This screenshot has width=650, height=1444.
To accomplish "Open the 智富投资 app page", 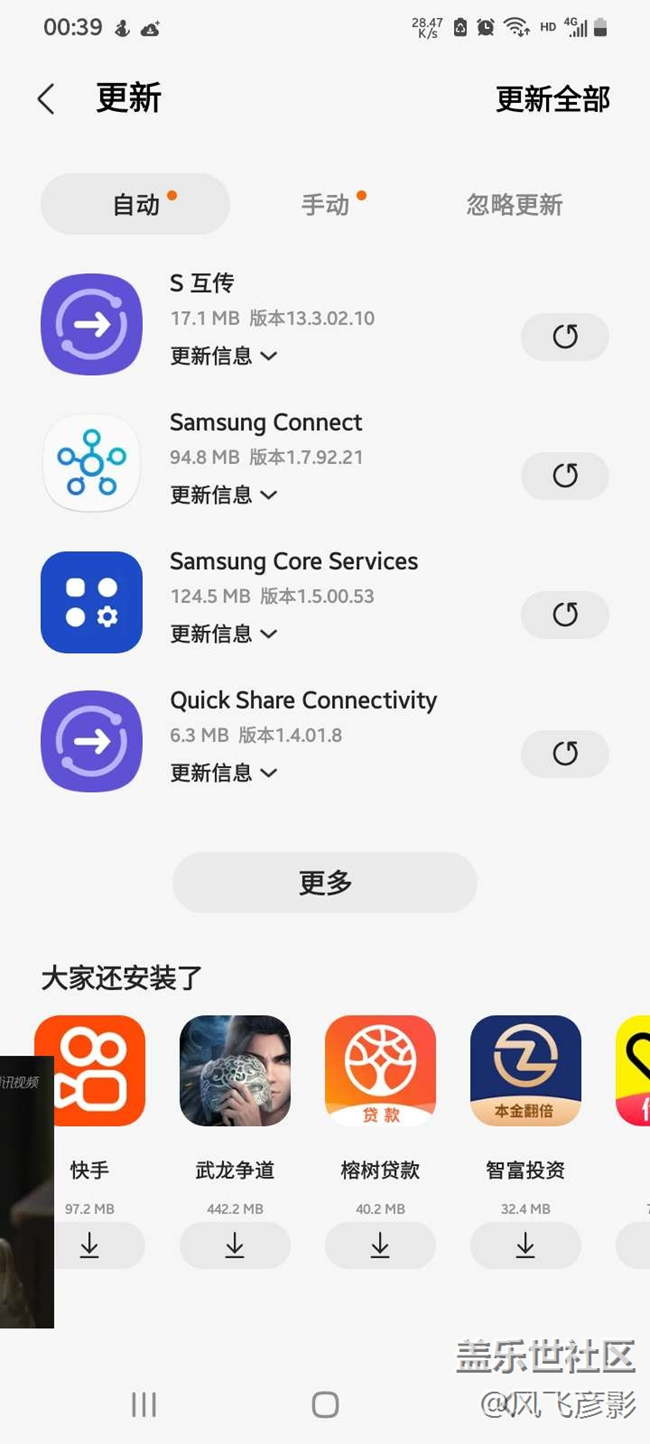I will 525,1071.
